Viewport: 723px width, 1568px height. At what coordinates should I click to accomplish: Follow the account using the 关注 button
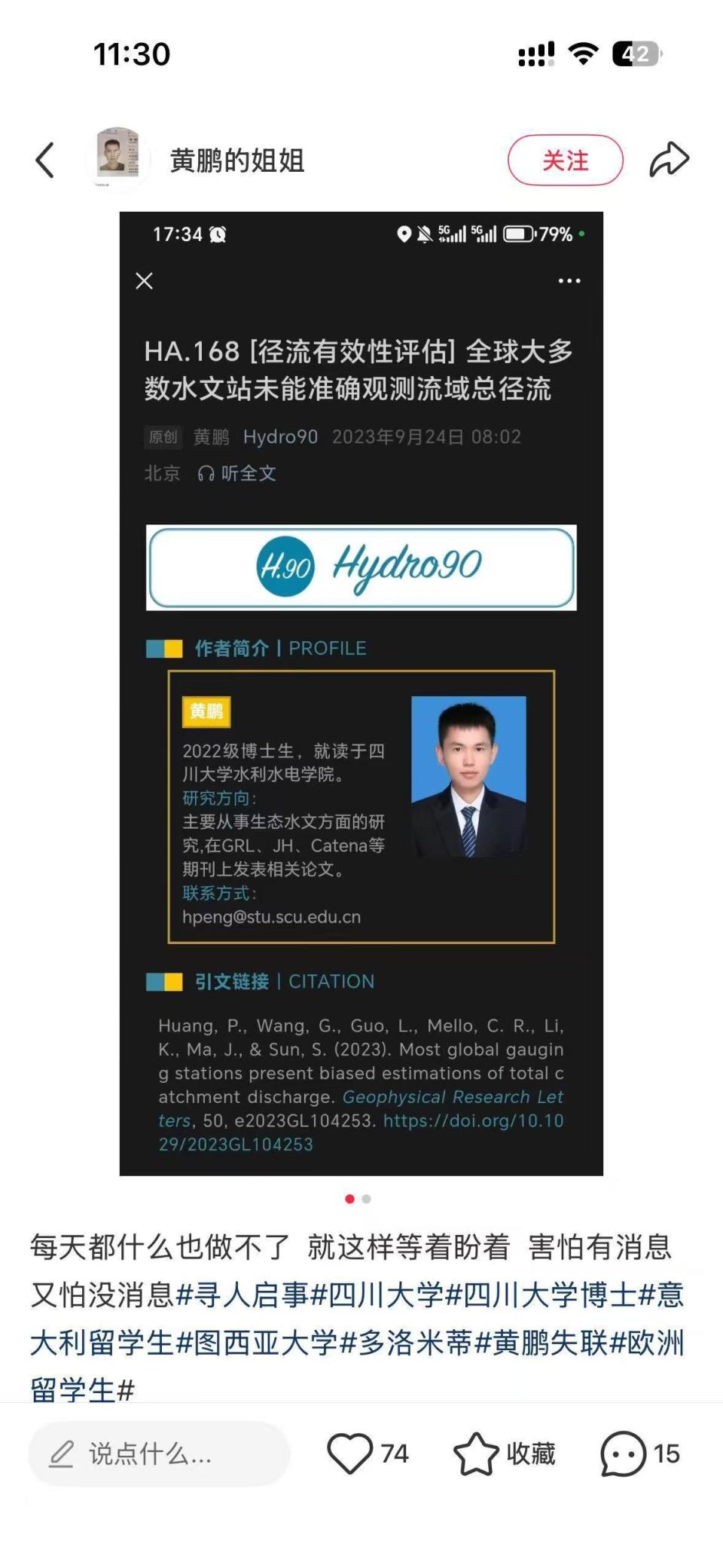tap(565, 160)
